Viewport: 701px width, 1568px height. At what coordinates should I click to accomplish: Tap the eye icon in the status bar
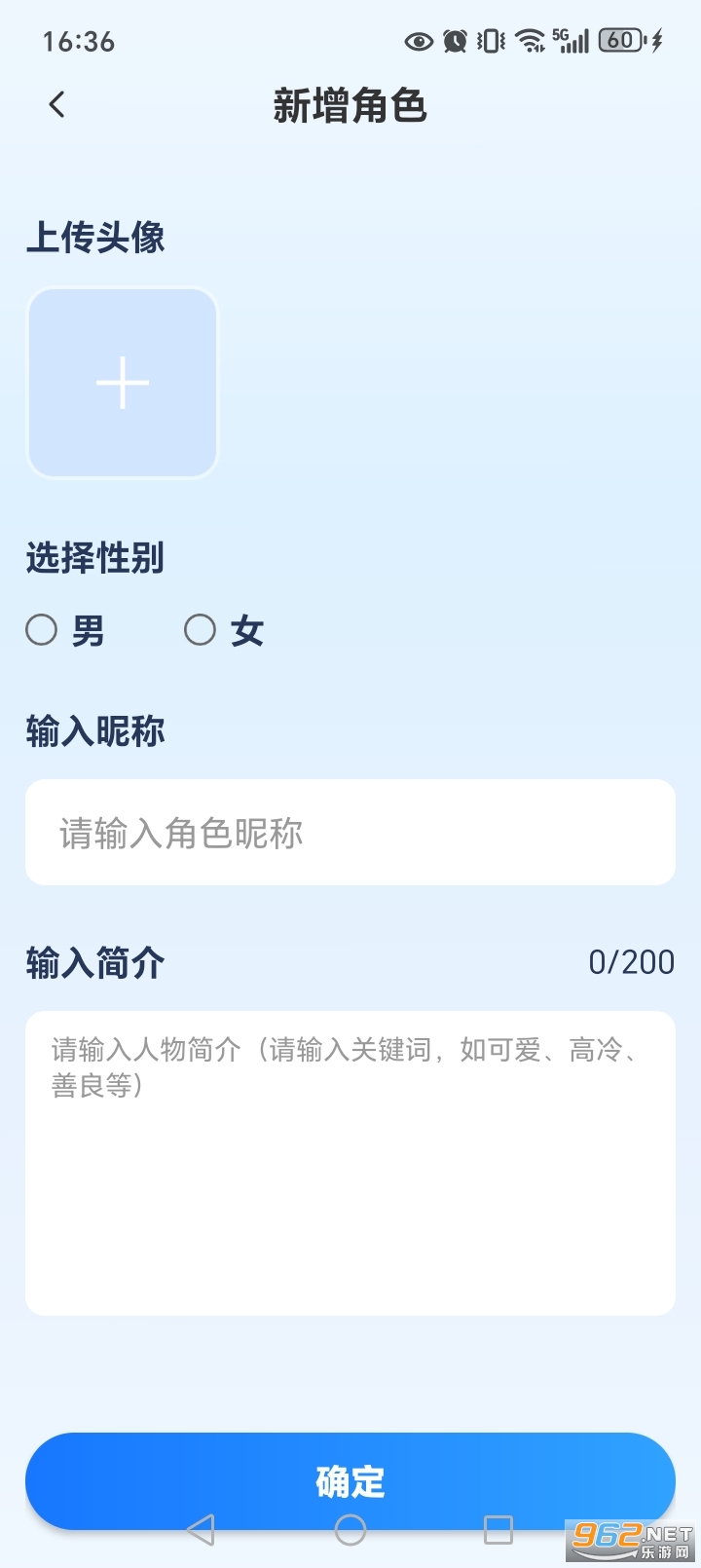417,40
